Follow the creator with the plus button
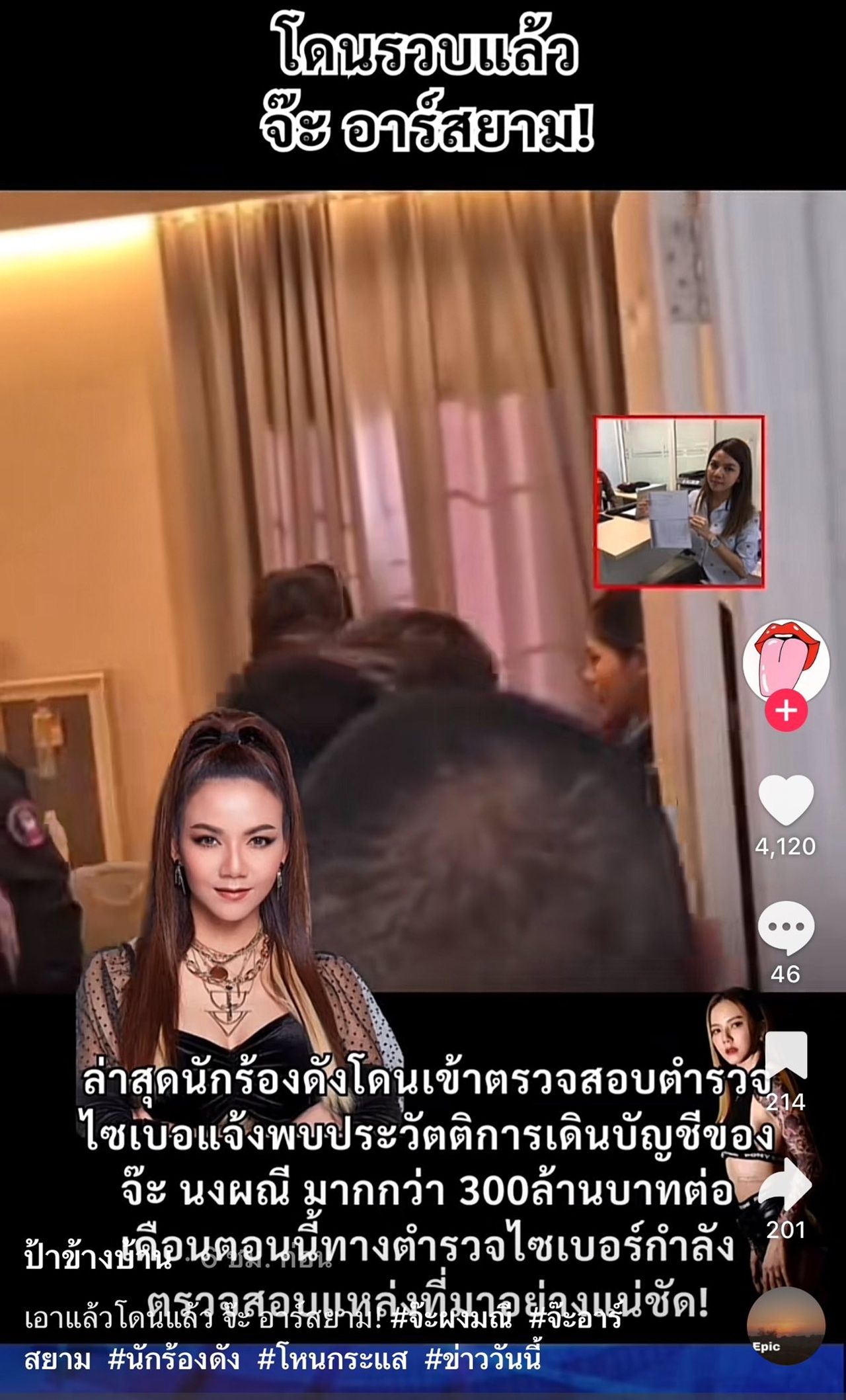This screenshot has height=1400, width=846. 785,712
